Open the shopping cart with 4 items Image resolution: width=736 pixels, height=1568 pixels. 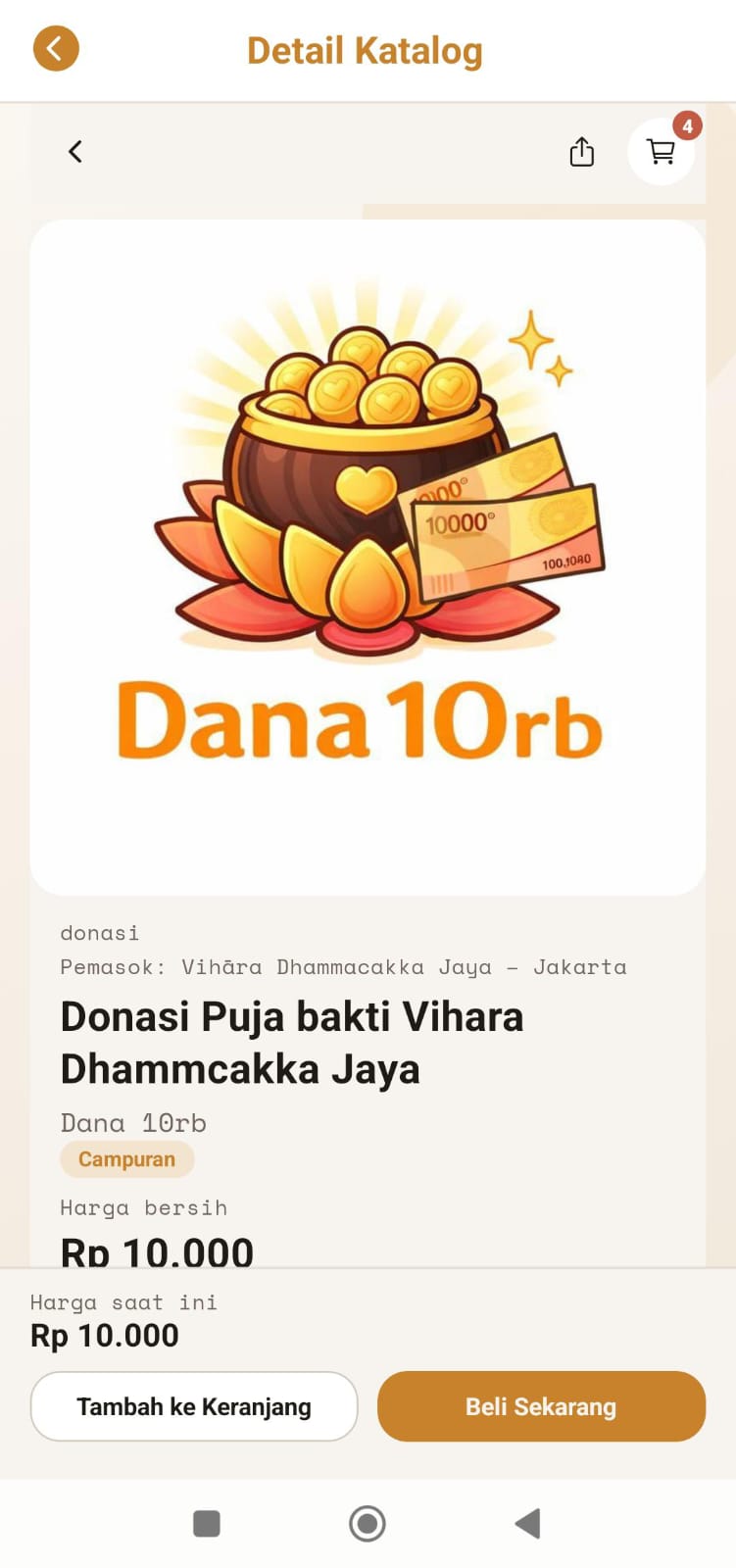pyautogui.click(x=661, y=153)
